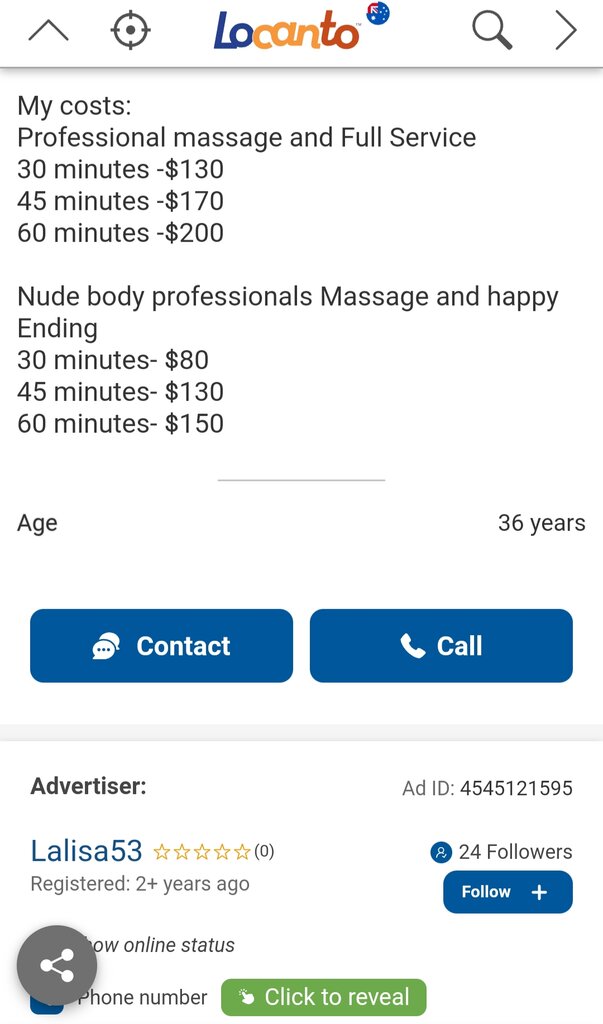Viewport: 603px width, 1024px height.
Task: Go to next ad with right arrow
Action: coord(566,30)
